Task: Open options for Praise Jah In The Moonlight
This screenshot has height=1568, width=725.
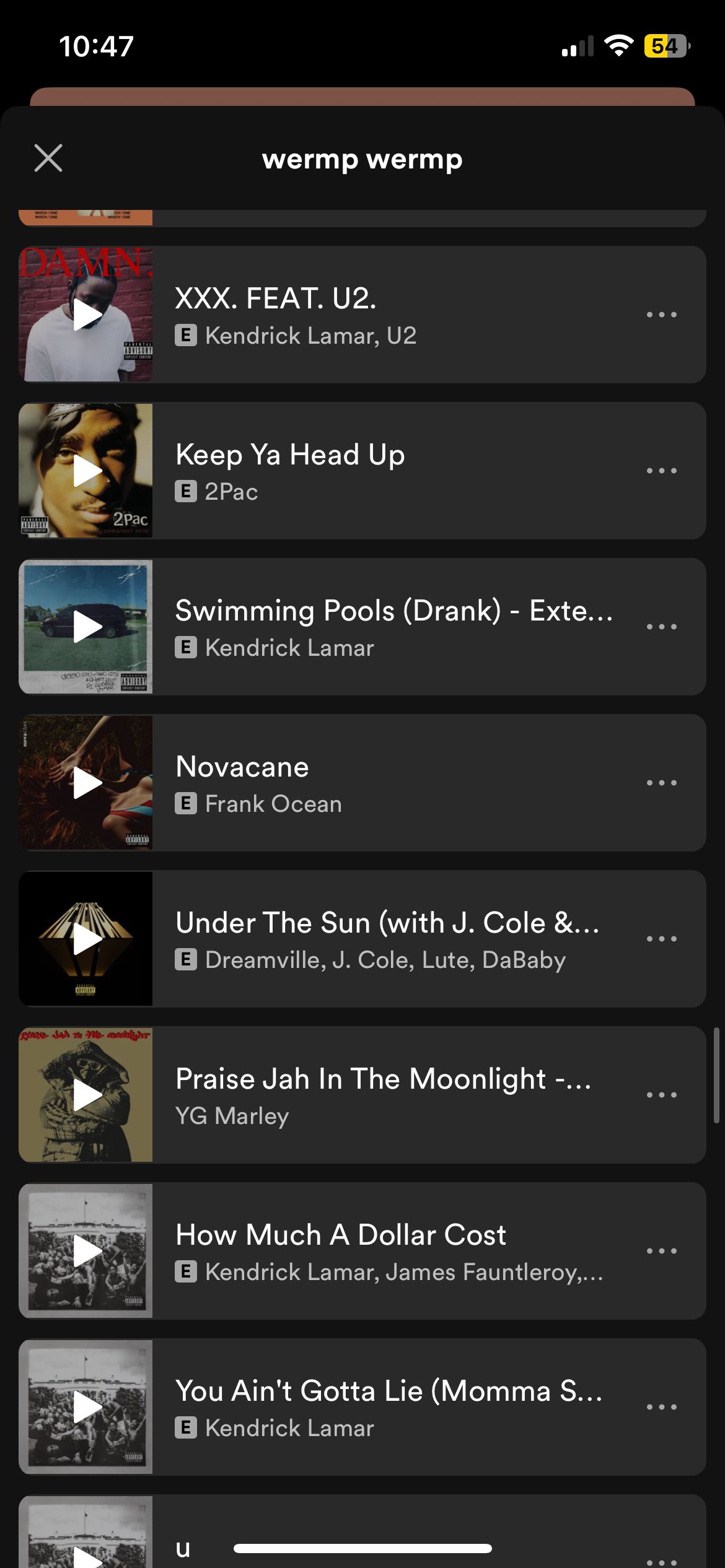Action: coord(661,1095)
